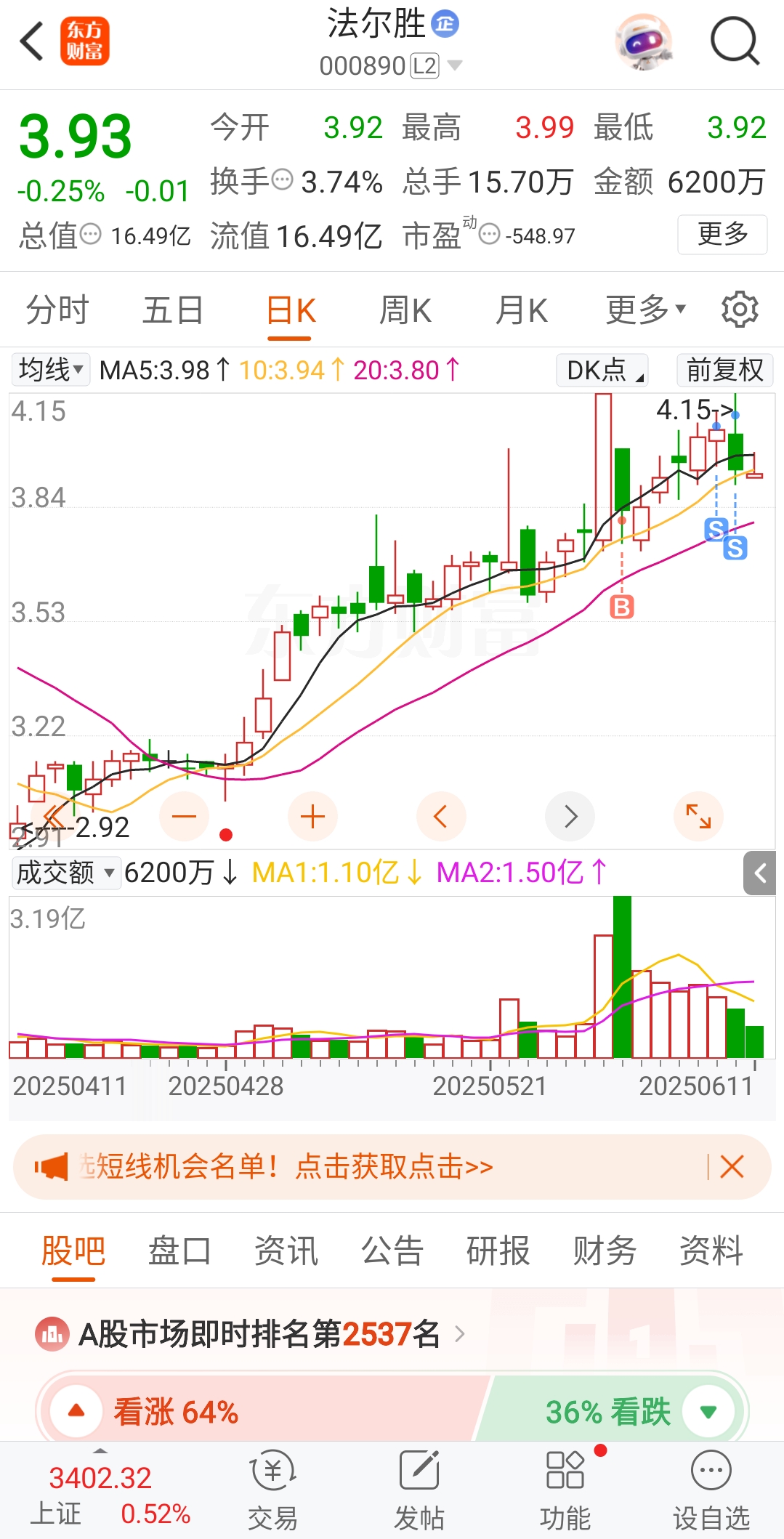Zoom out the K-line chart with minus

(184, 816)
